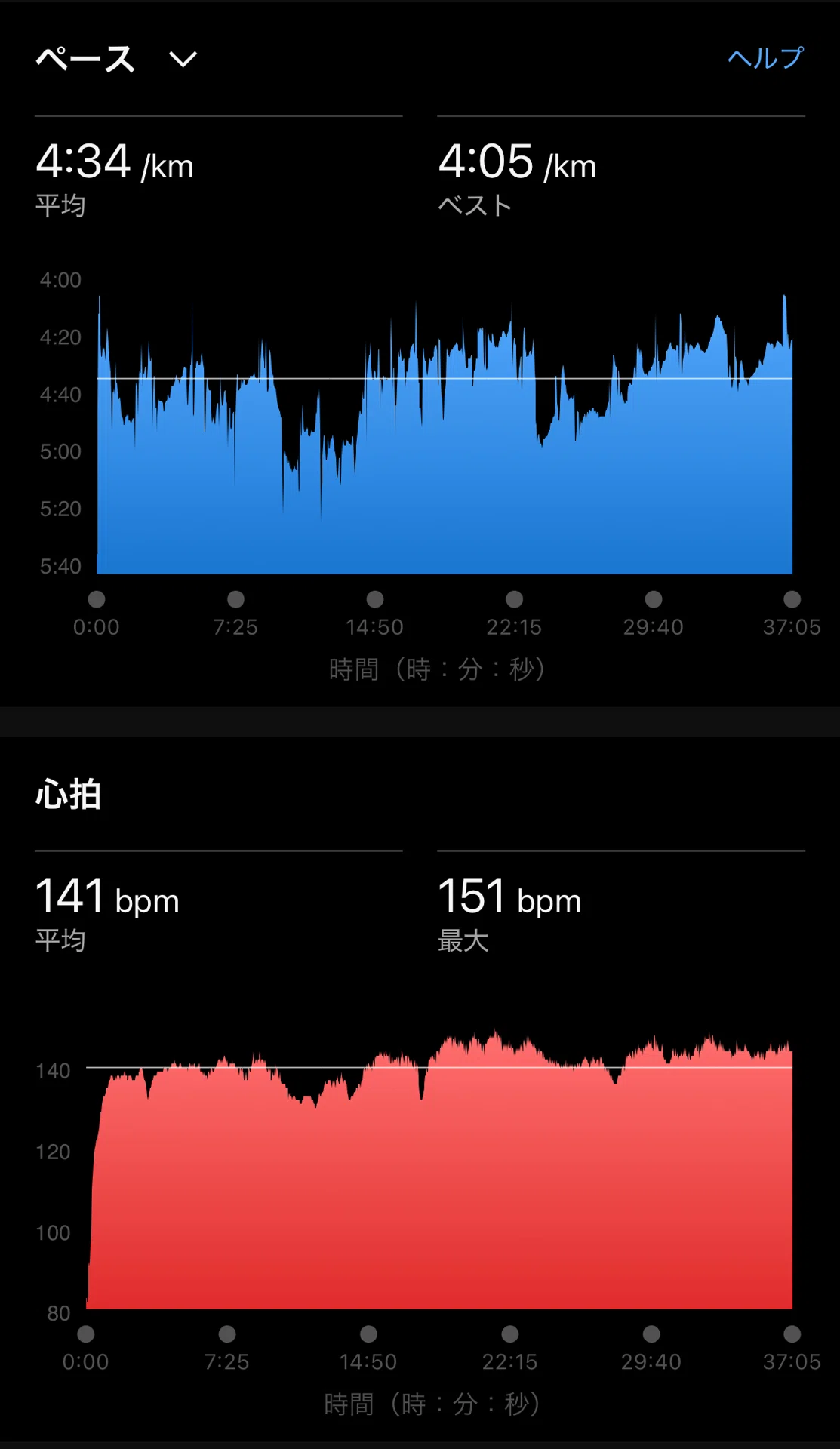Screen dimensions: 840x1449
Task: Open the ペース chart type dropdown
Action: point(117,59)
